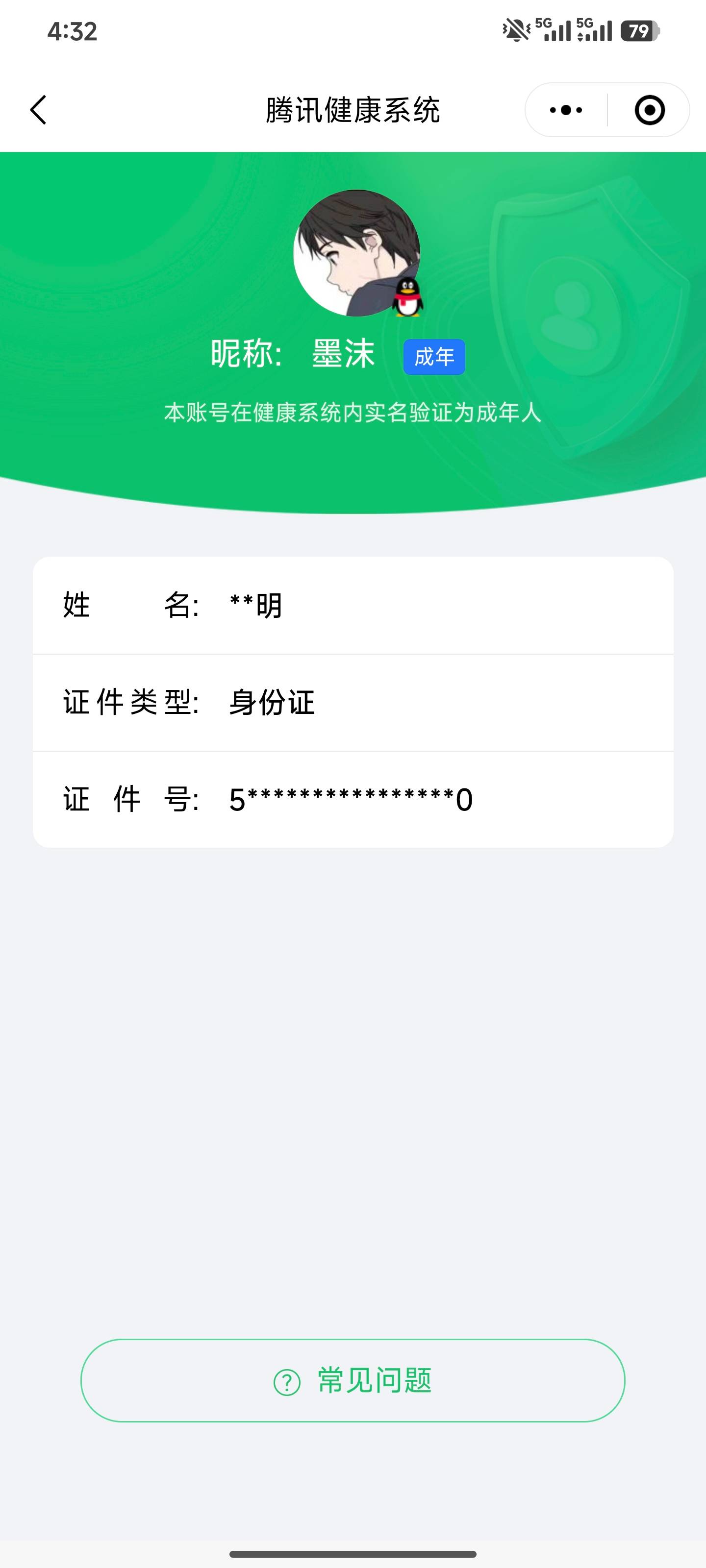
Task: Select the 姓名 row showing **明
Action: click(353, 606)
